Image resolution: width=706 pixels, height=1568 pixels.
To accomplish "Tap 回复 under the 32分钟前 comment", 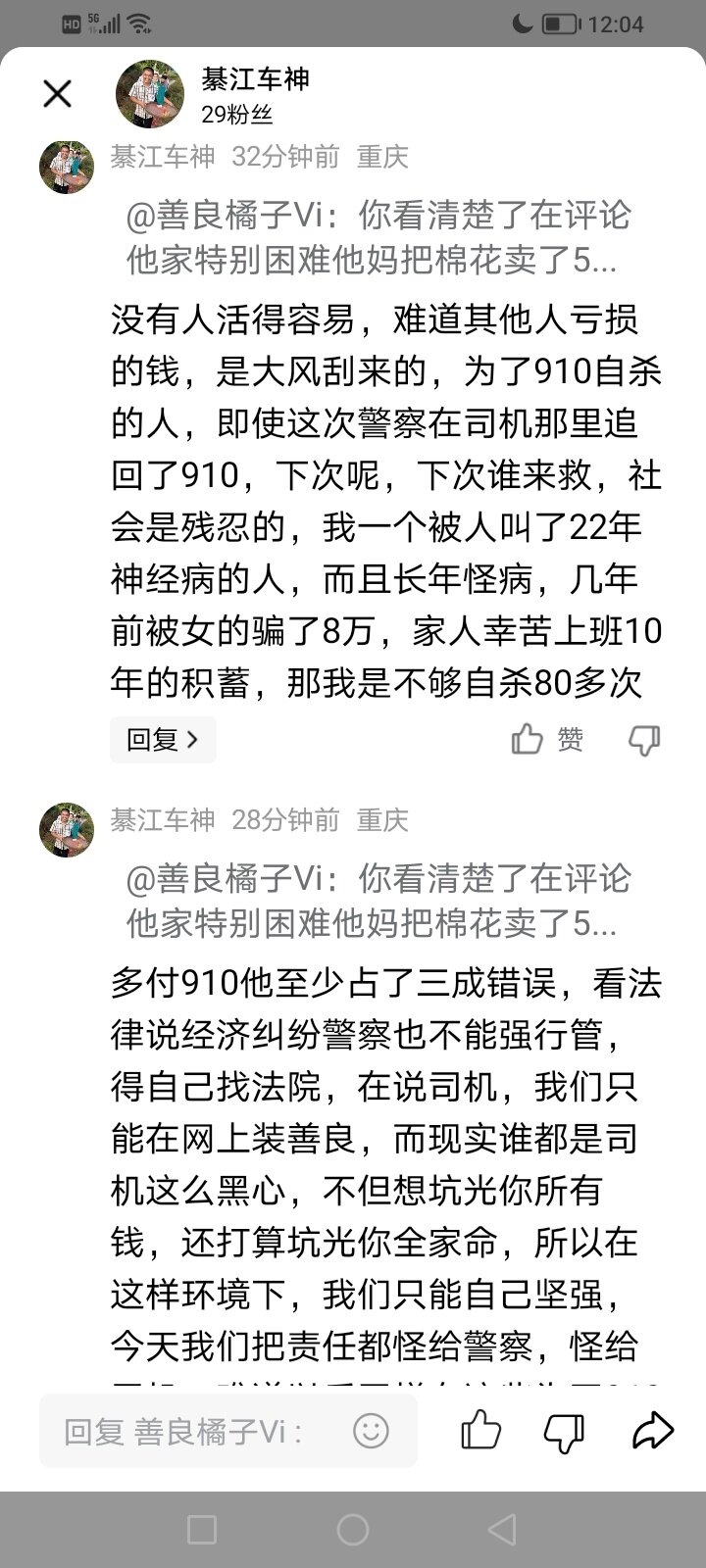I will [x=163, y=740].
